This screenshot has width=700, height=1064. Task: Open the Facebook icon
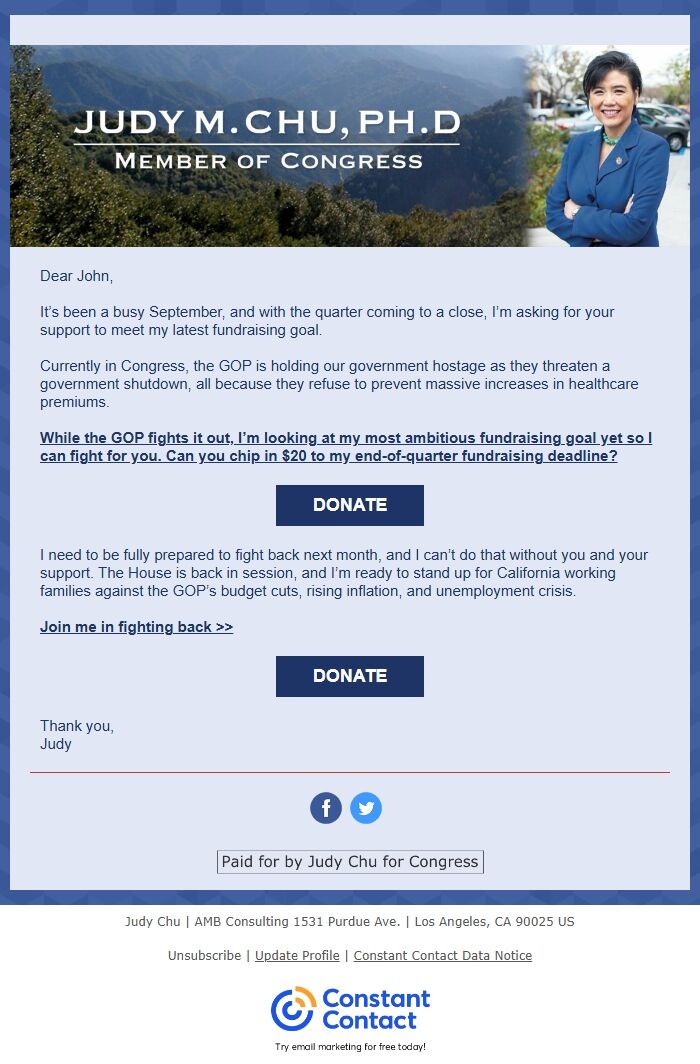click(x=326, y=808)
